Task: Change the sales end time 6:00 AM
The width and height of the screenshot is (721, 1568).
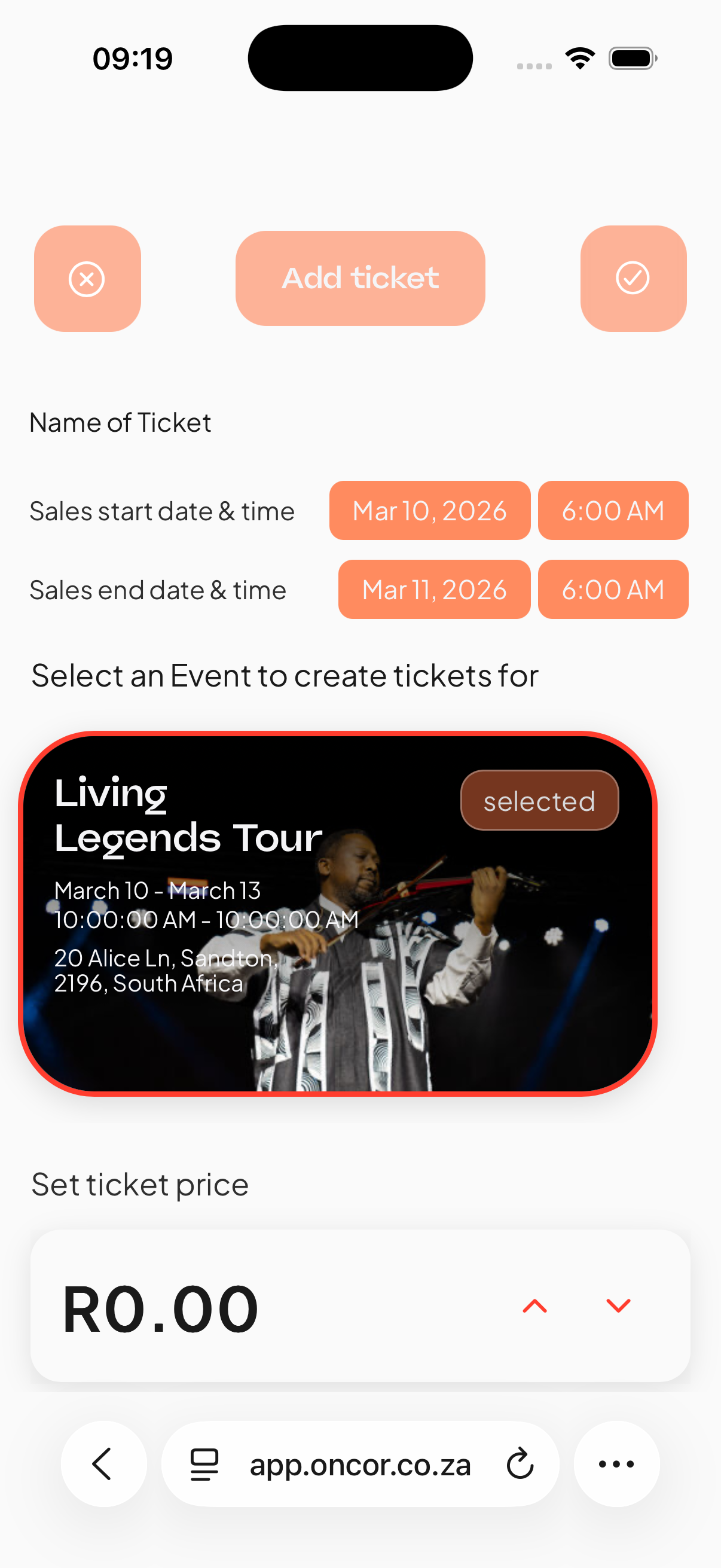Action: click(613, 590)
